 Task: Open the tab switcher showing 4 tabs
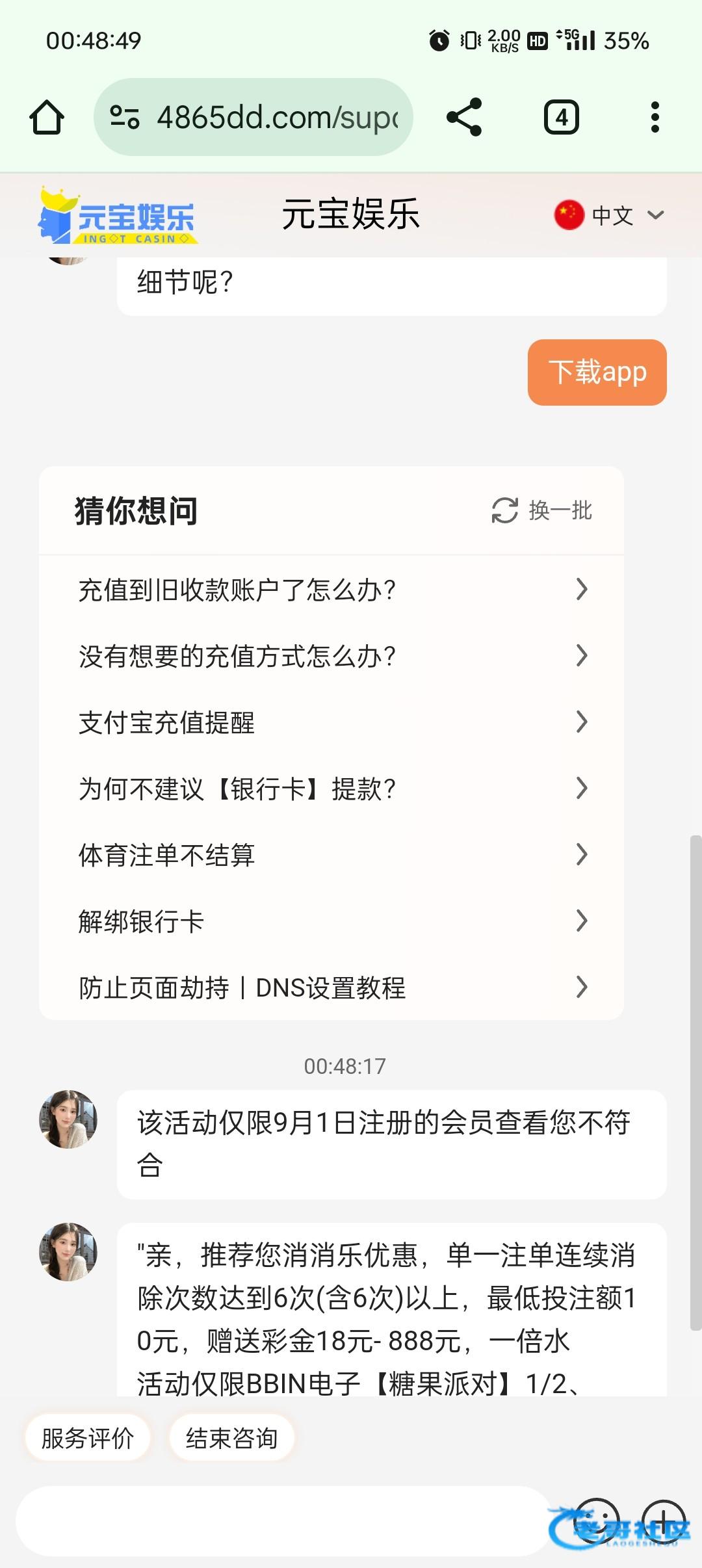(562, 118)
